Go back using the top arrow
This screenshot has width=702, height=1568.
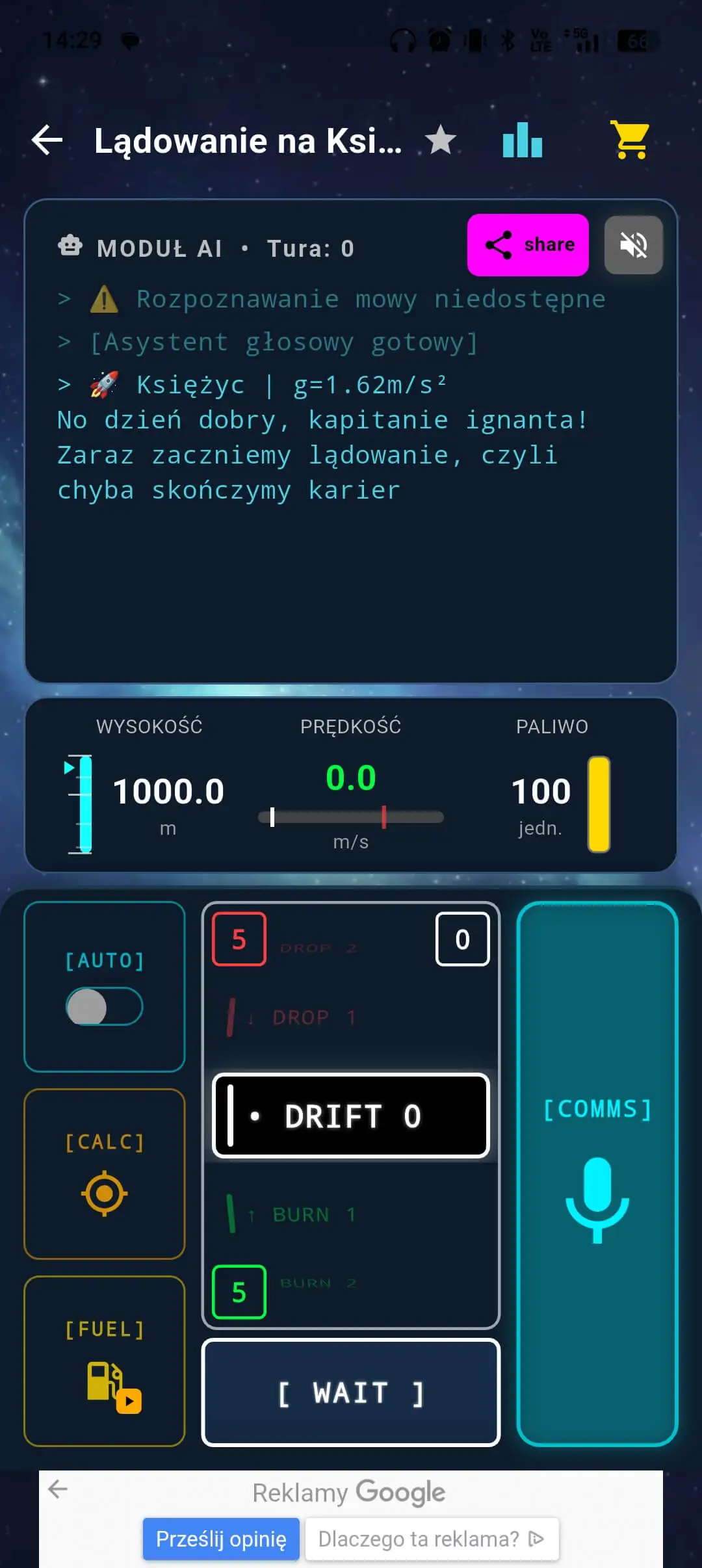click(47, 140)
